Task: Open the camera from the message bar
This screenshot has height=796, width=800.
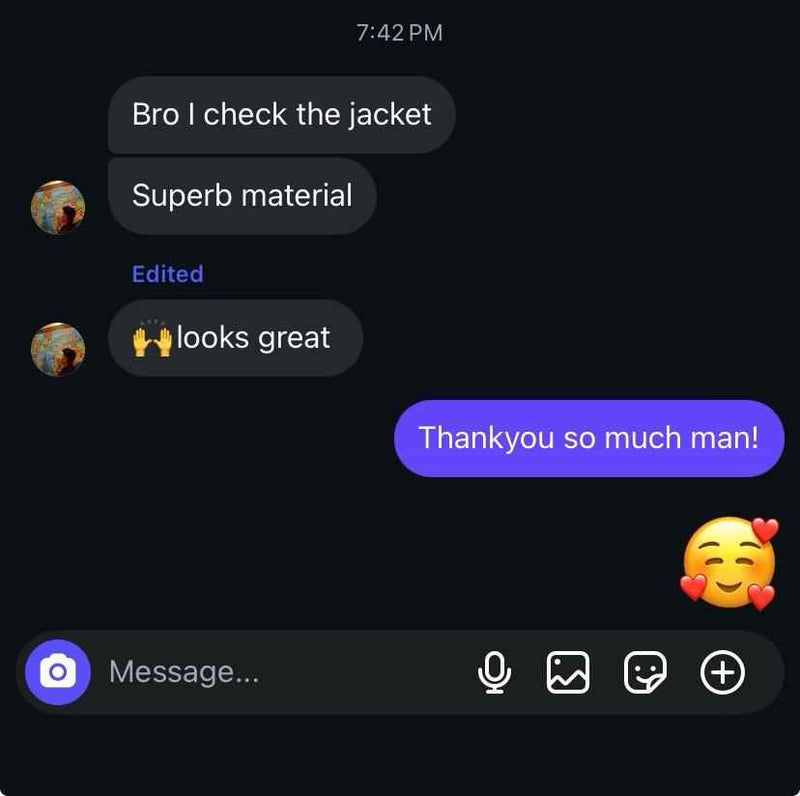Action: click(x=58, y=672)
